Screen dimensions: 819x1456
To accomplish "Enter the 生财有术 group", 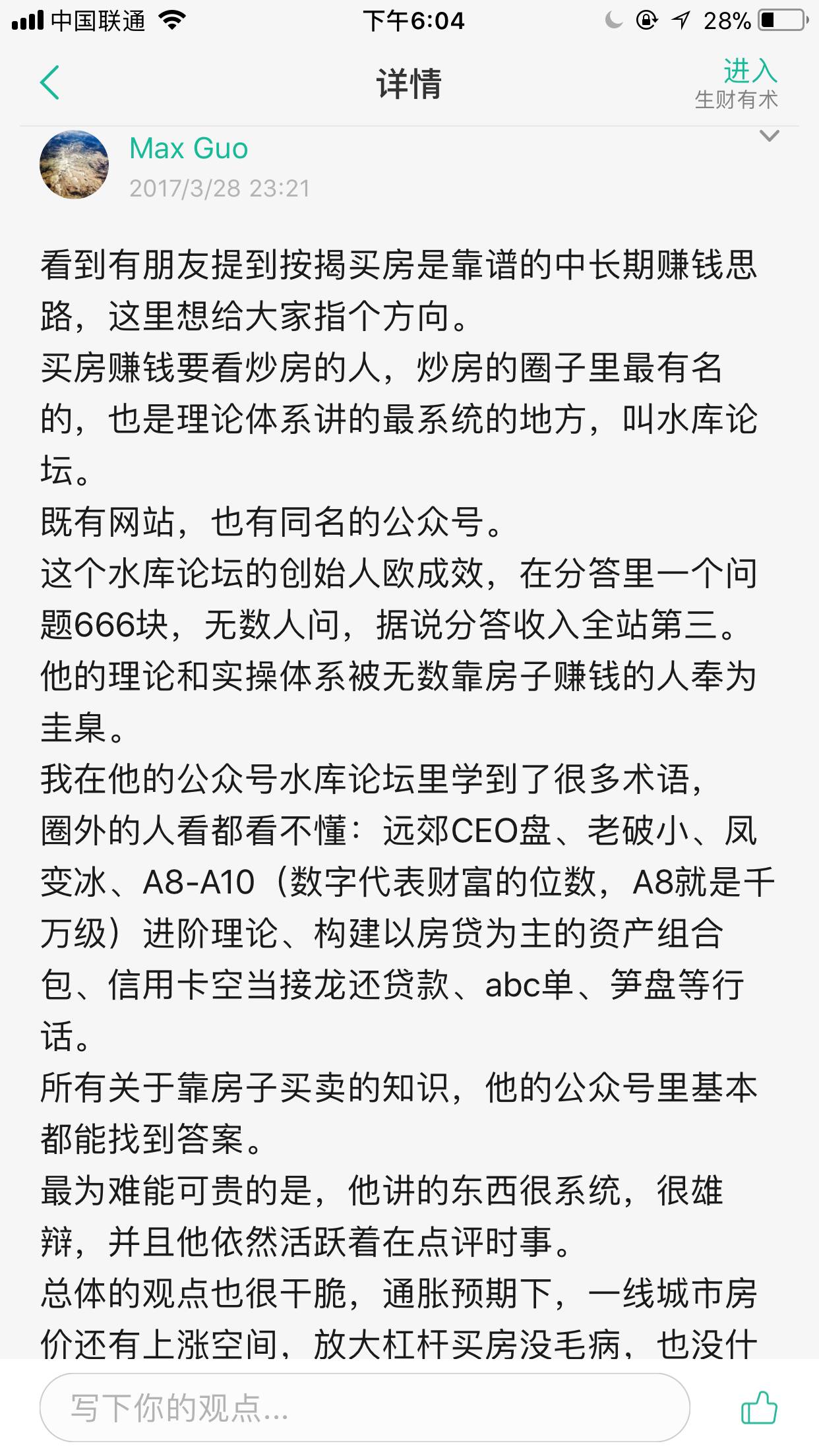I will pos(737,84).
